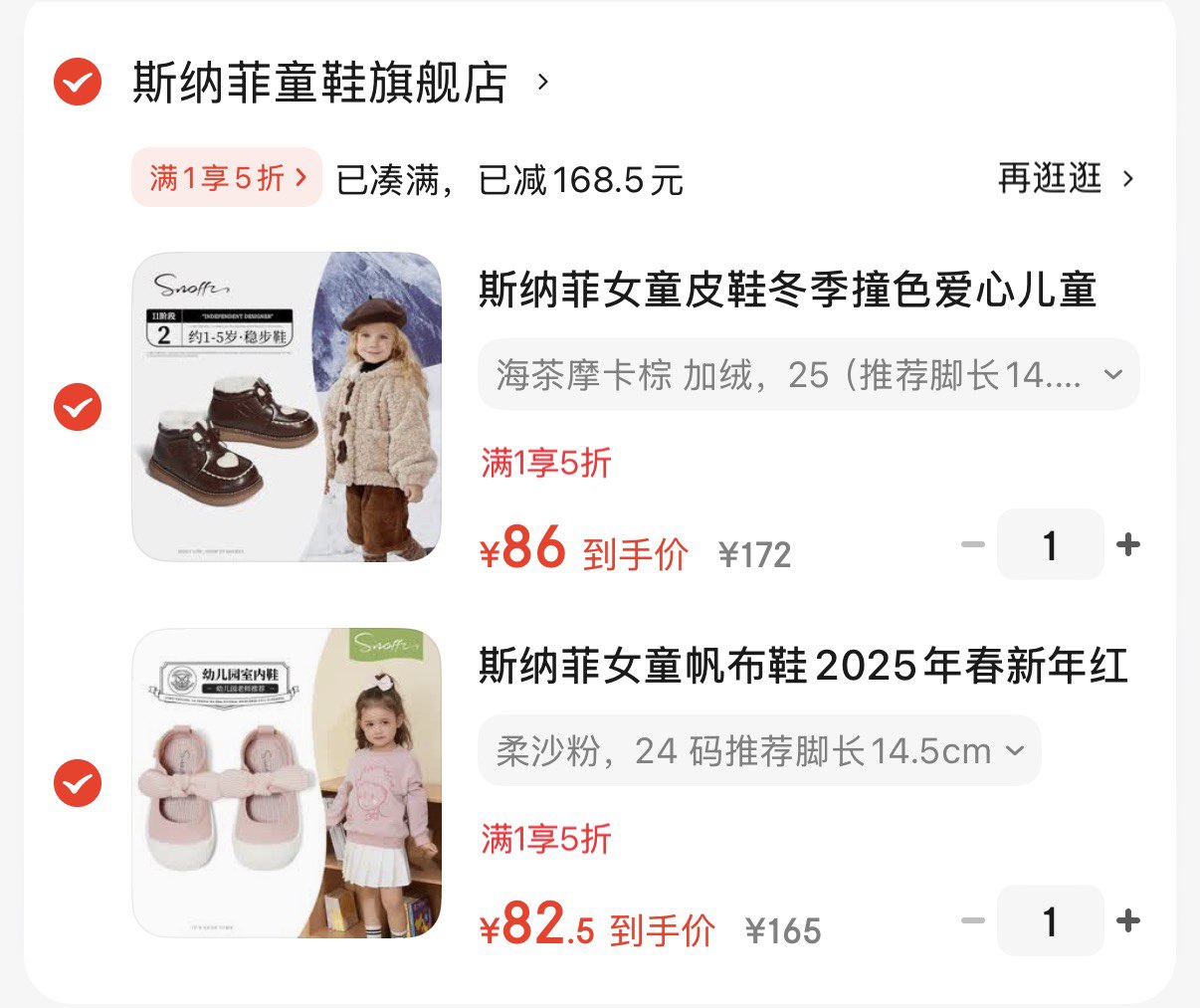The image size is (1200, 1008).
Task: Increase the 女童皮鞋 quantity with plus
Action: coord(1128,544)
